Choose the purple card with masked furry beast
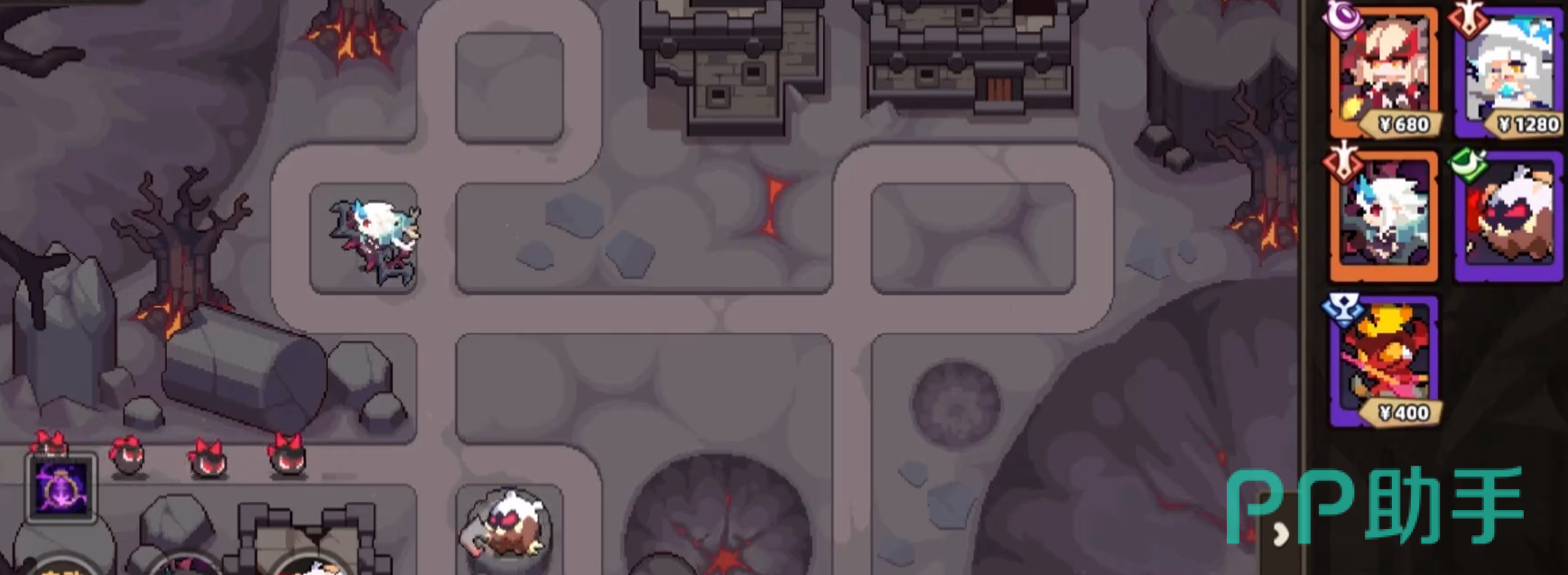The width and height of the screenshot is (1568, 575). tap(1509, 217)
